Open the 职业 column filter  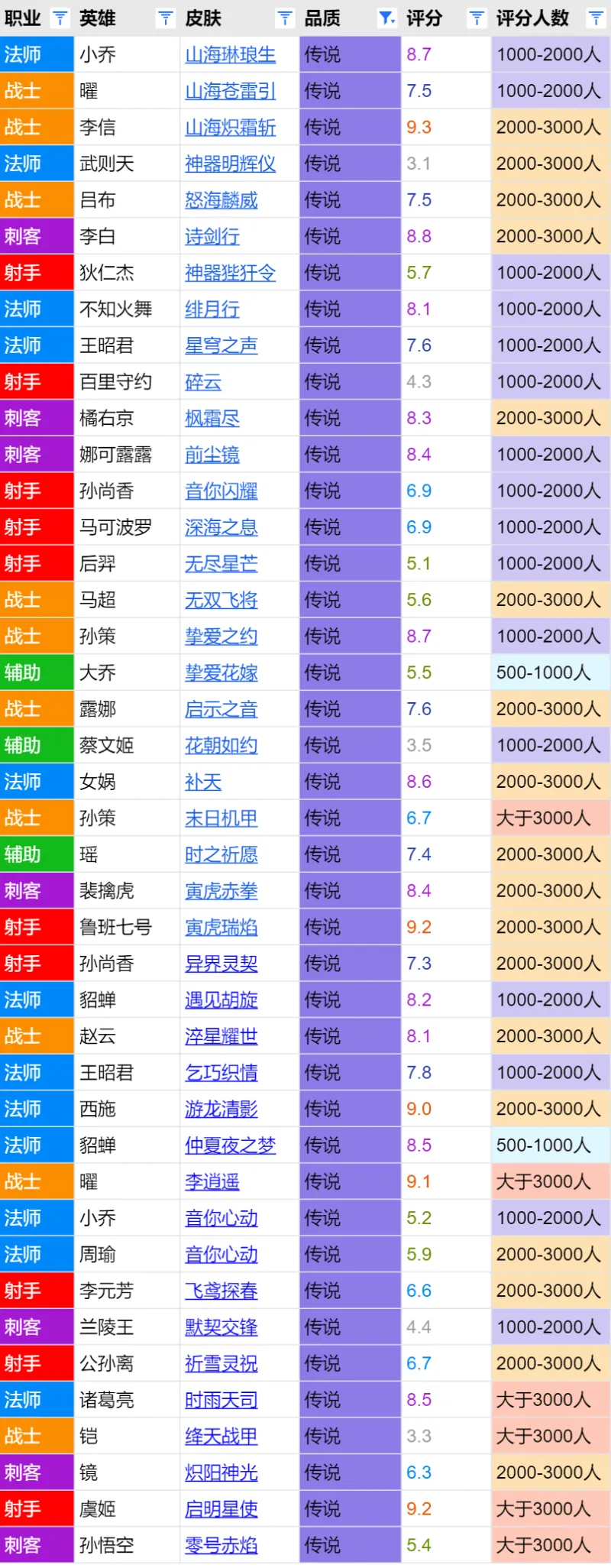(x=60, y=18)
